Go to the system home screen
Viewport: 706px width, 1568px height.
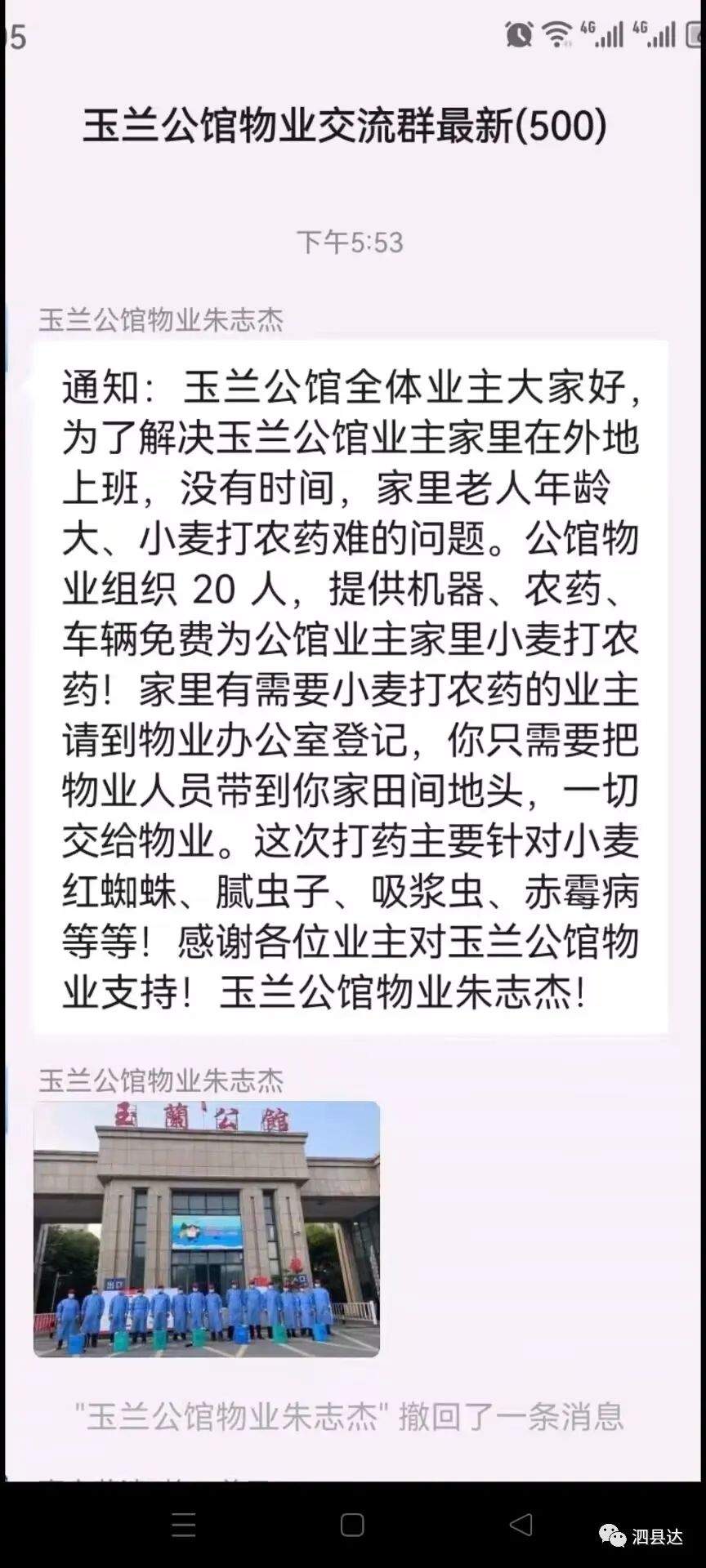pos(352,1525)
